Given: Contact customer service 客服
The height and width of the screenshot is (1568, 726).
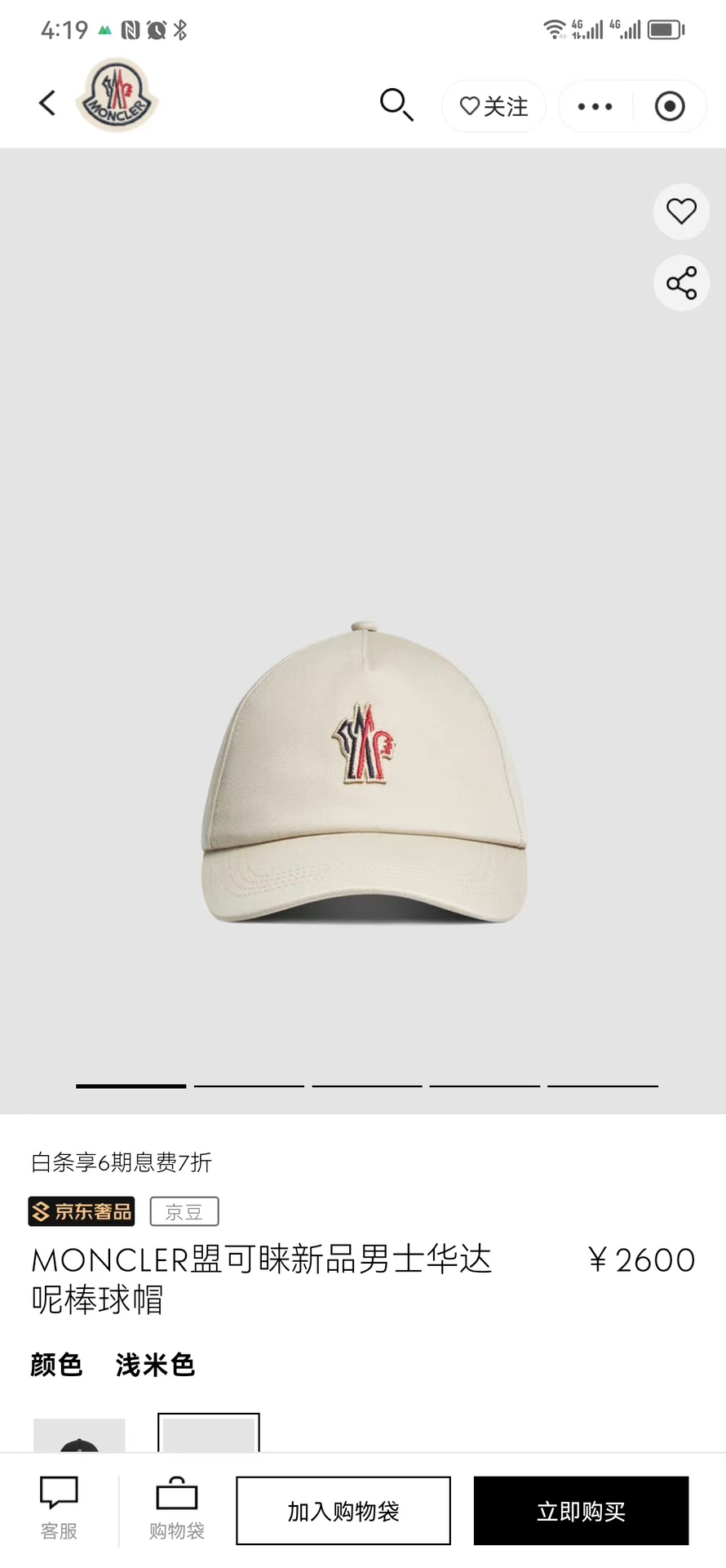Looking at the screenshot, I should [x=59, y=1510].
